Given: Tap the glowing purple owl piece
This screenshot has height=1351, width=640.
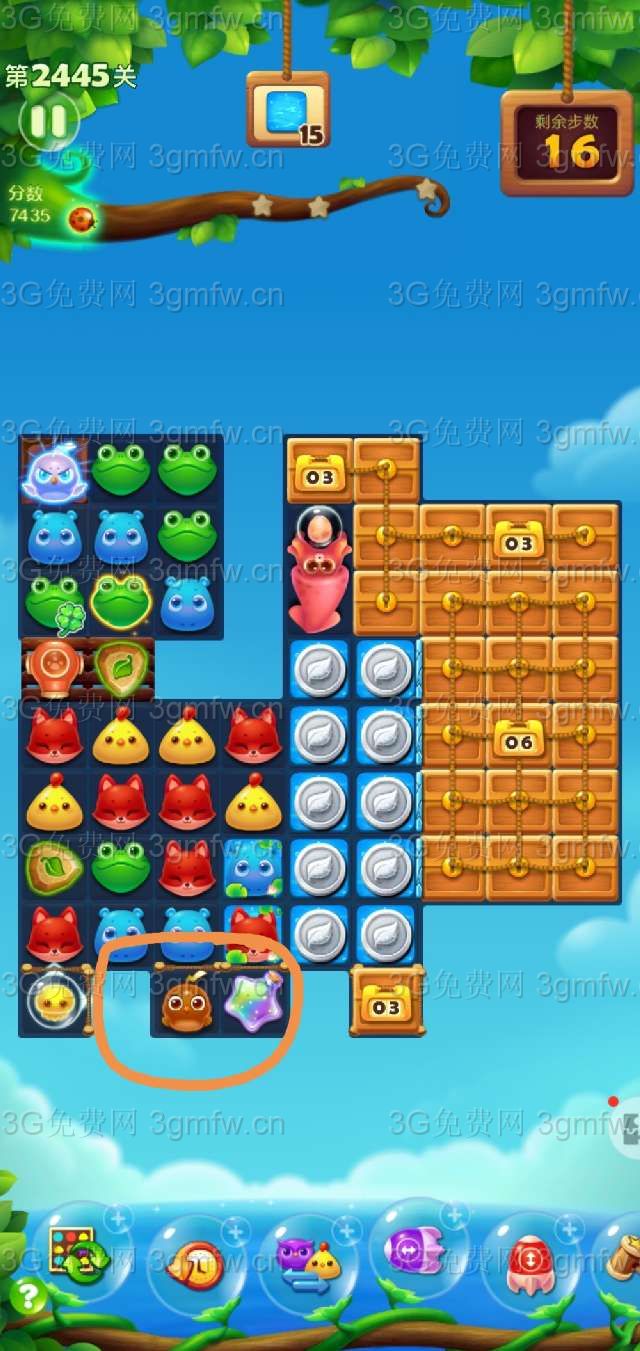Looking at the screenshot, I should tap(55, 472).
